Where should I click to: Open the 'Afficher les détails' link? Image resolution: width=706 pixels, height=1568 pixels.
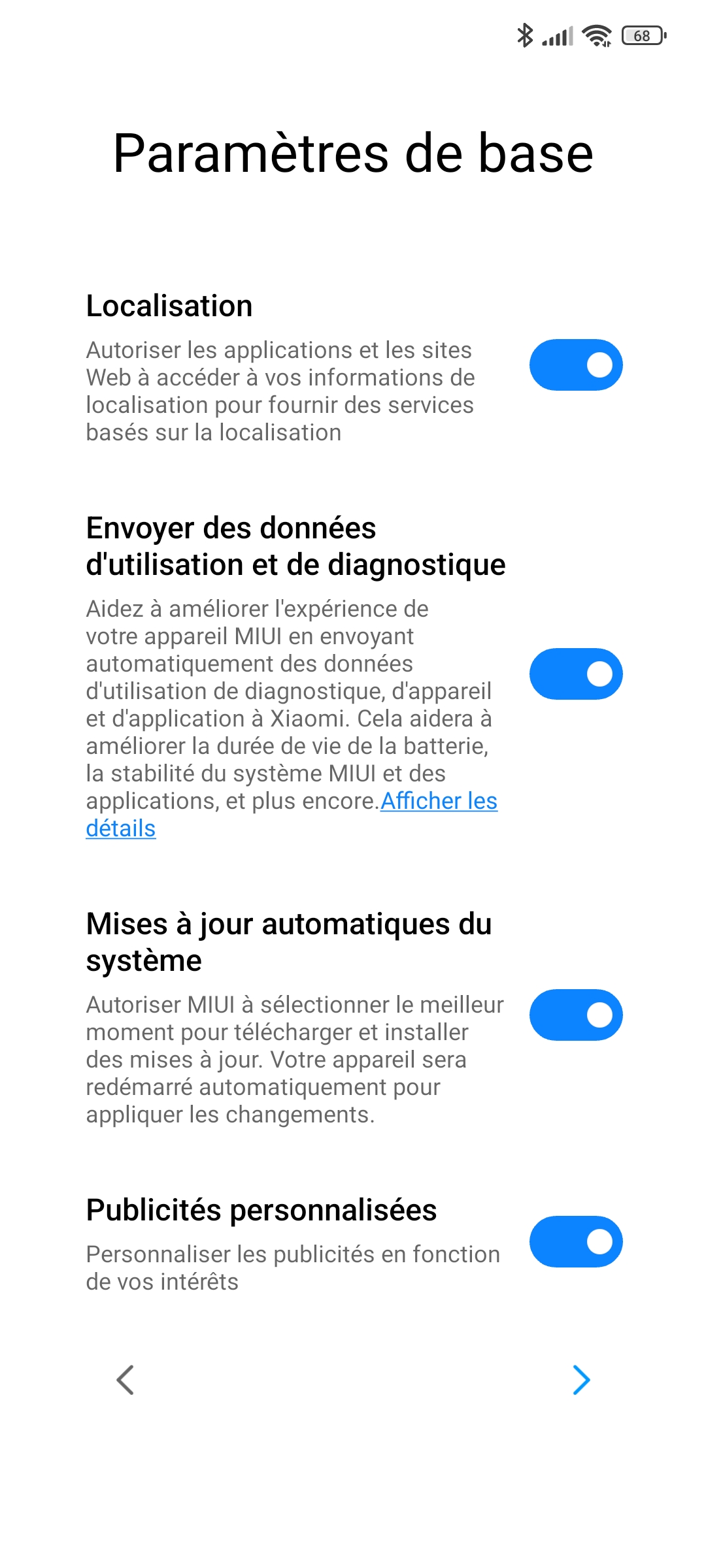(439, 801)
